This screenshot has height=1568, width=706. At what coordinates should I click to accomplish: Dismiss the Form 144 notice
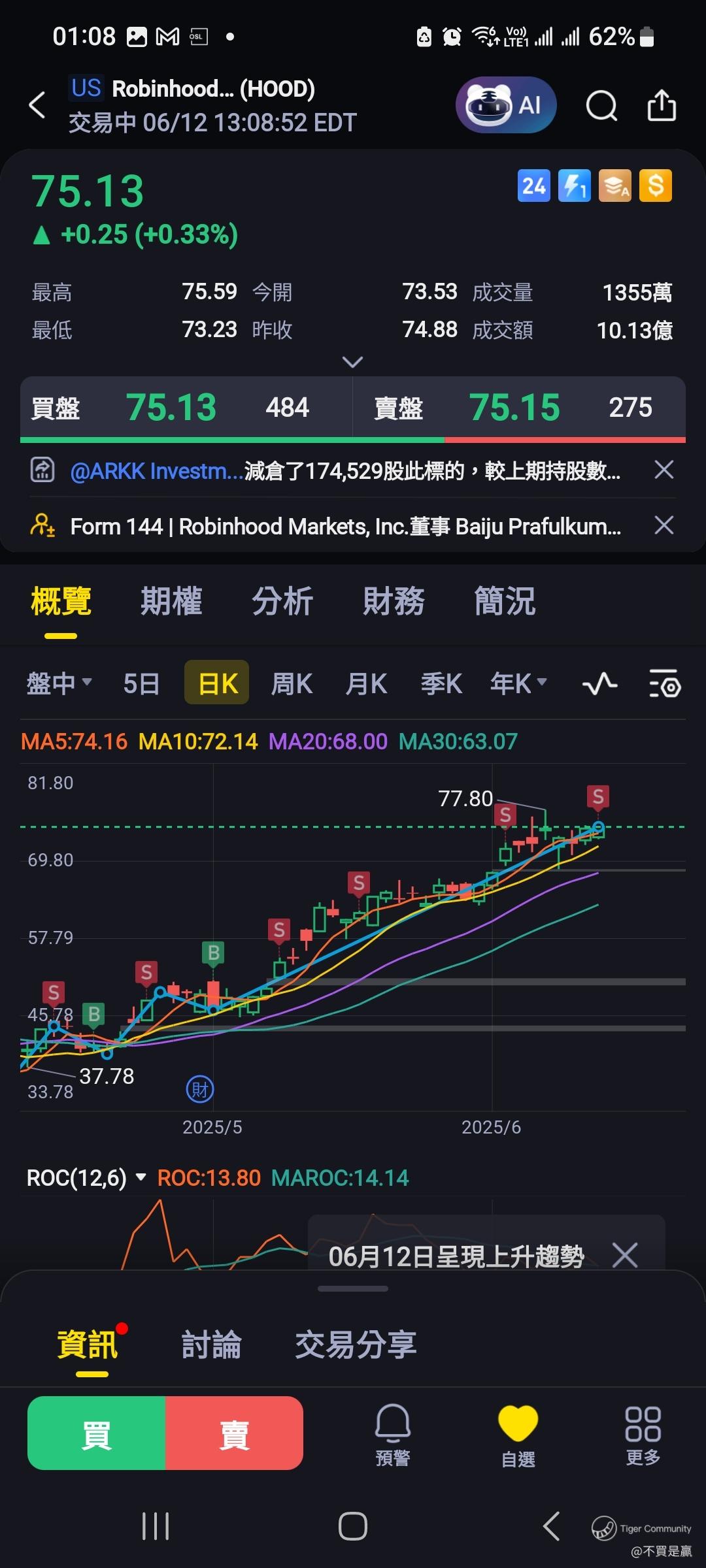click(664, 525)
